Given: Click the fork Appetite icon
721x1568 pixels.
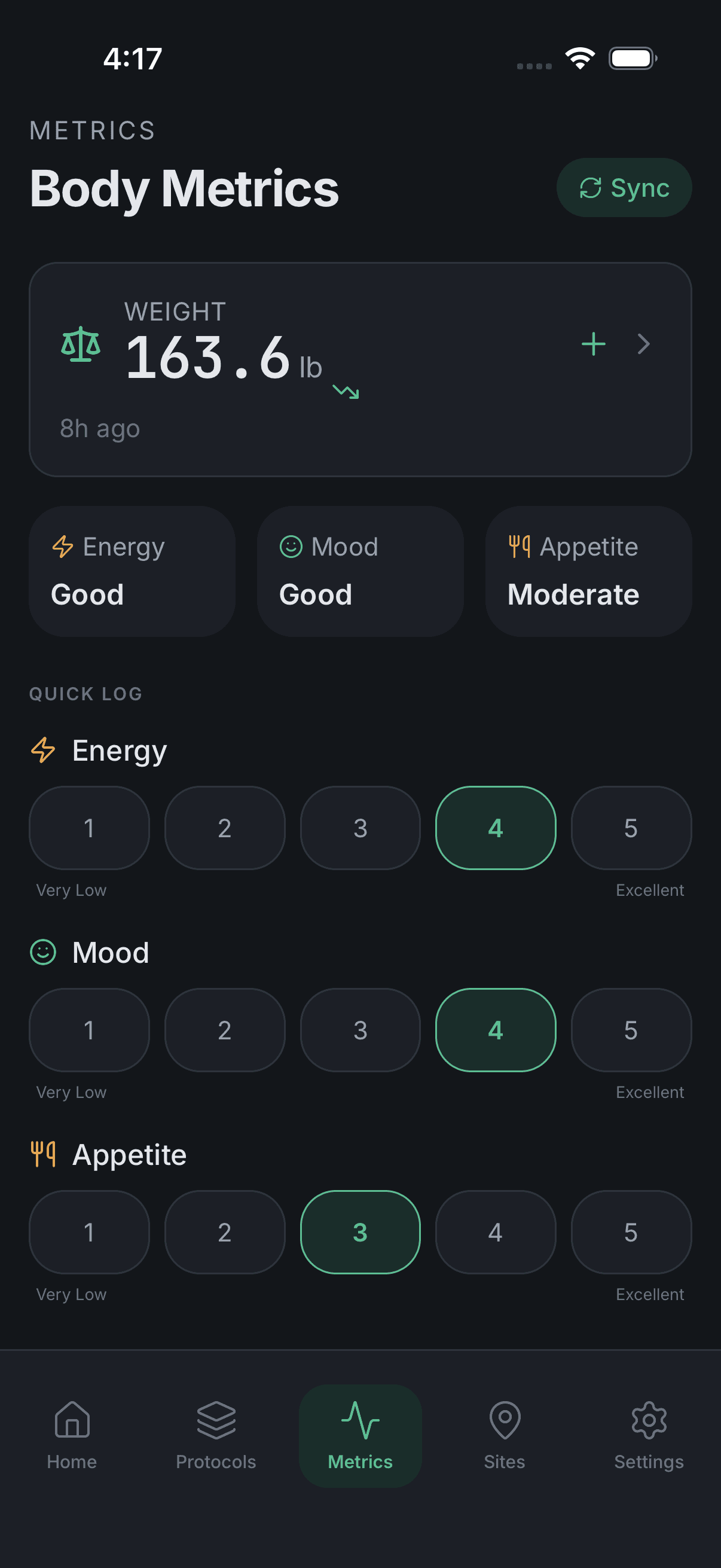Looking at the screenshot, I should 42,1154.
